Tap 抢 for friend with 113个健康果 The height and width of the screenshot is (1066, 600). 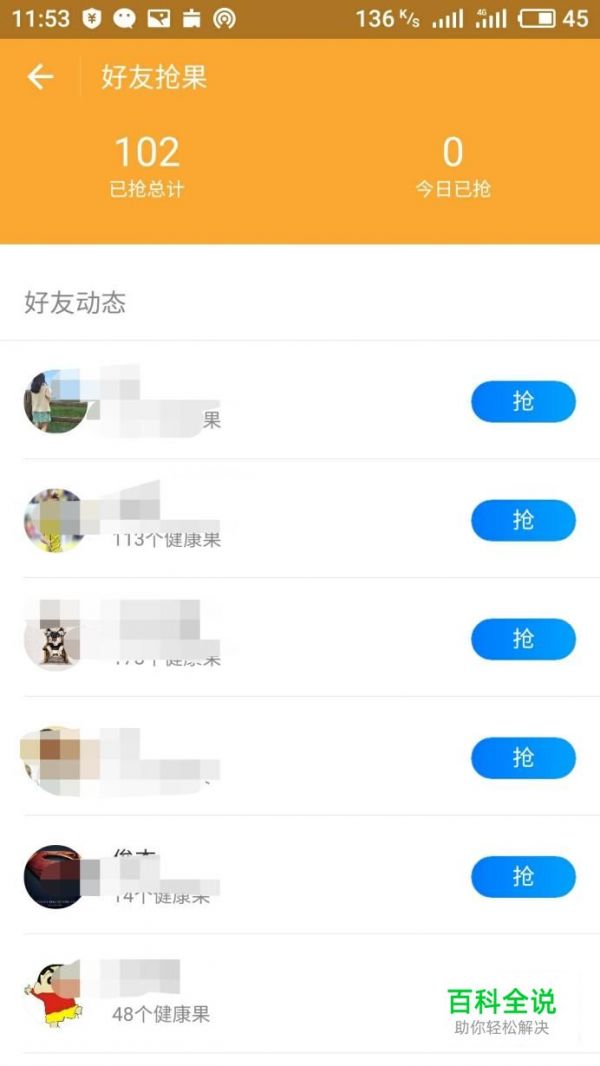coord(523,520)
